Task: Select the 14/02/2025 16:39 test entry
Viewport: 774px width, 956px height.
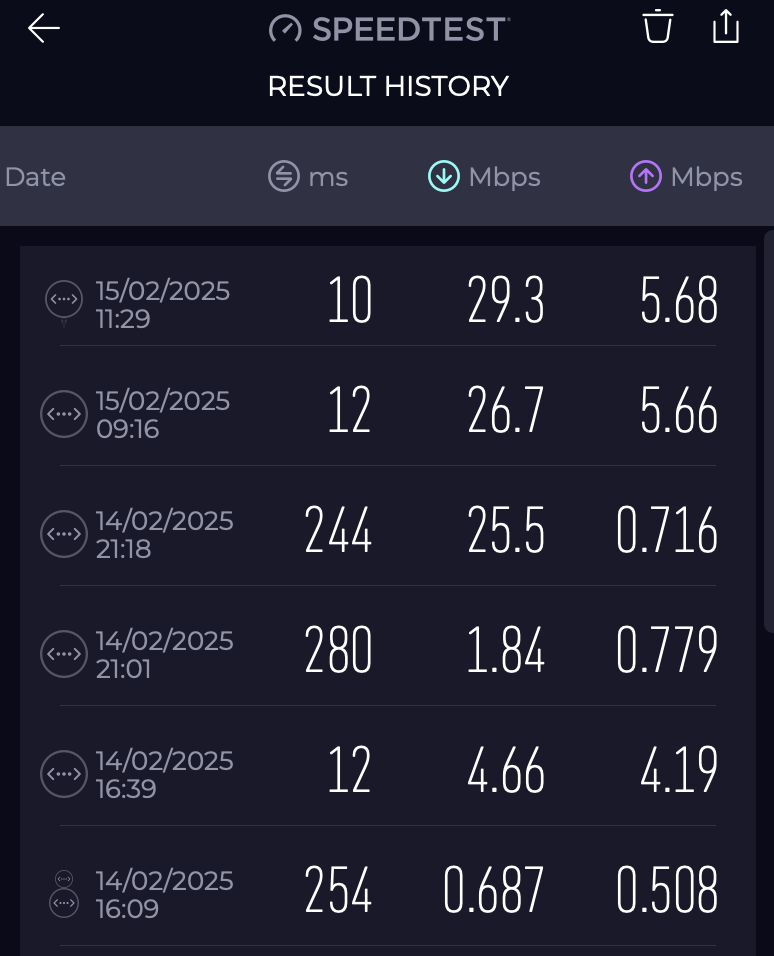Action: [x=388, y=772]
